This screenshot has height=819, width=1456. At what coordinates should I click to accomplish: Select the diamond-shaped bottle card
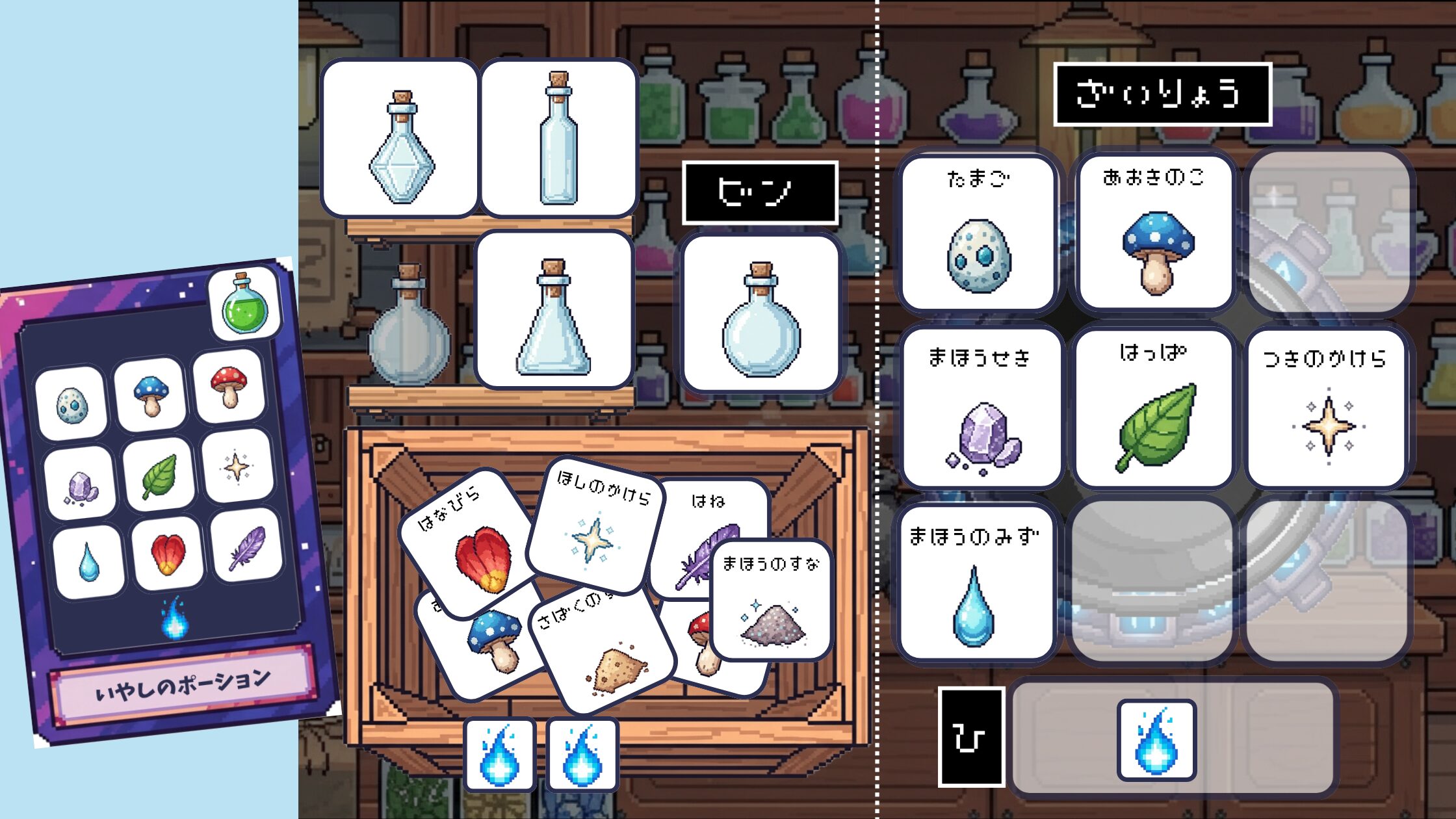click(400, 138)
